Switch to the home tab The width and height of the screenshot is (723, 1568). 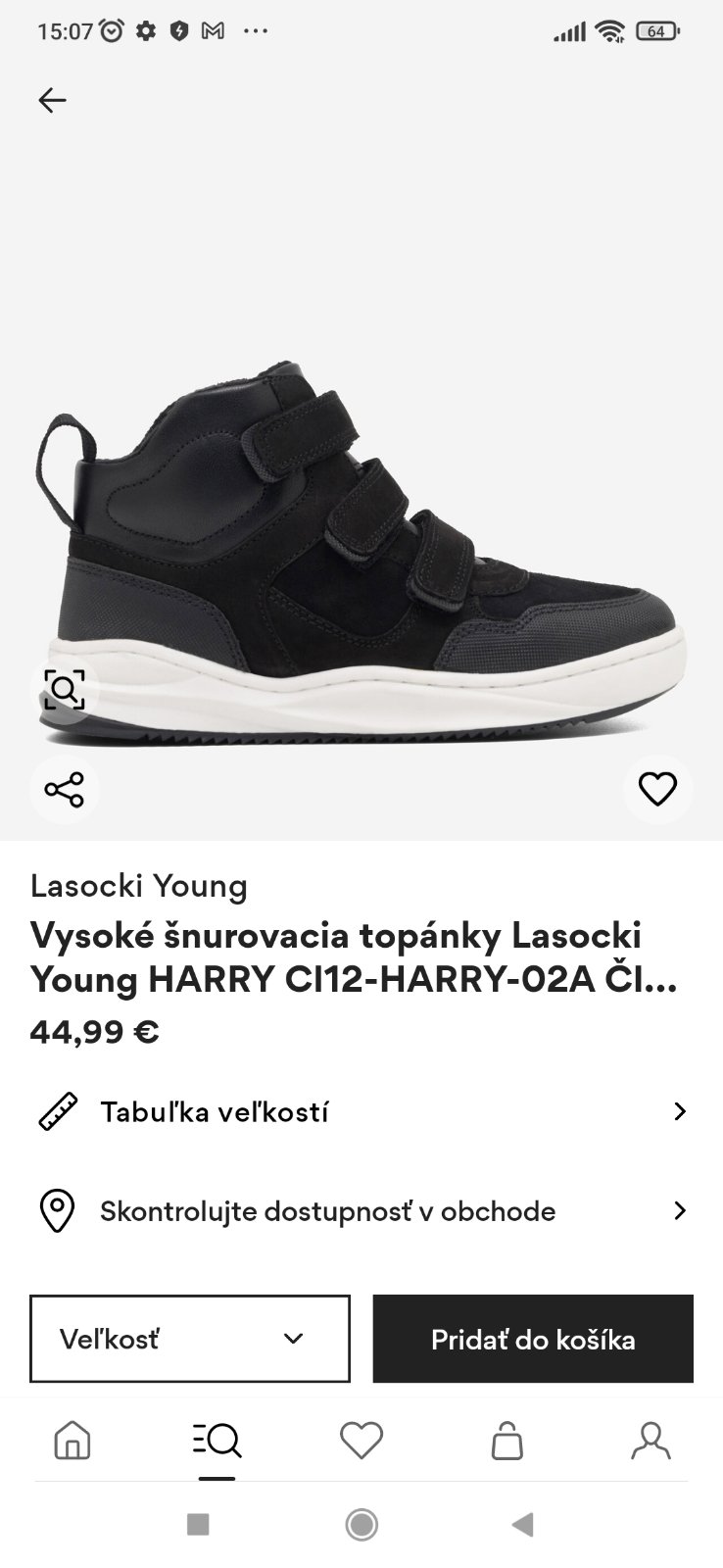tap(72, 1441)
